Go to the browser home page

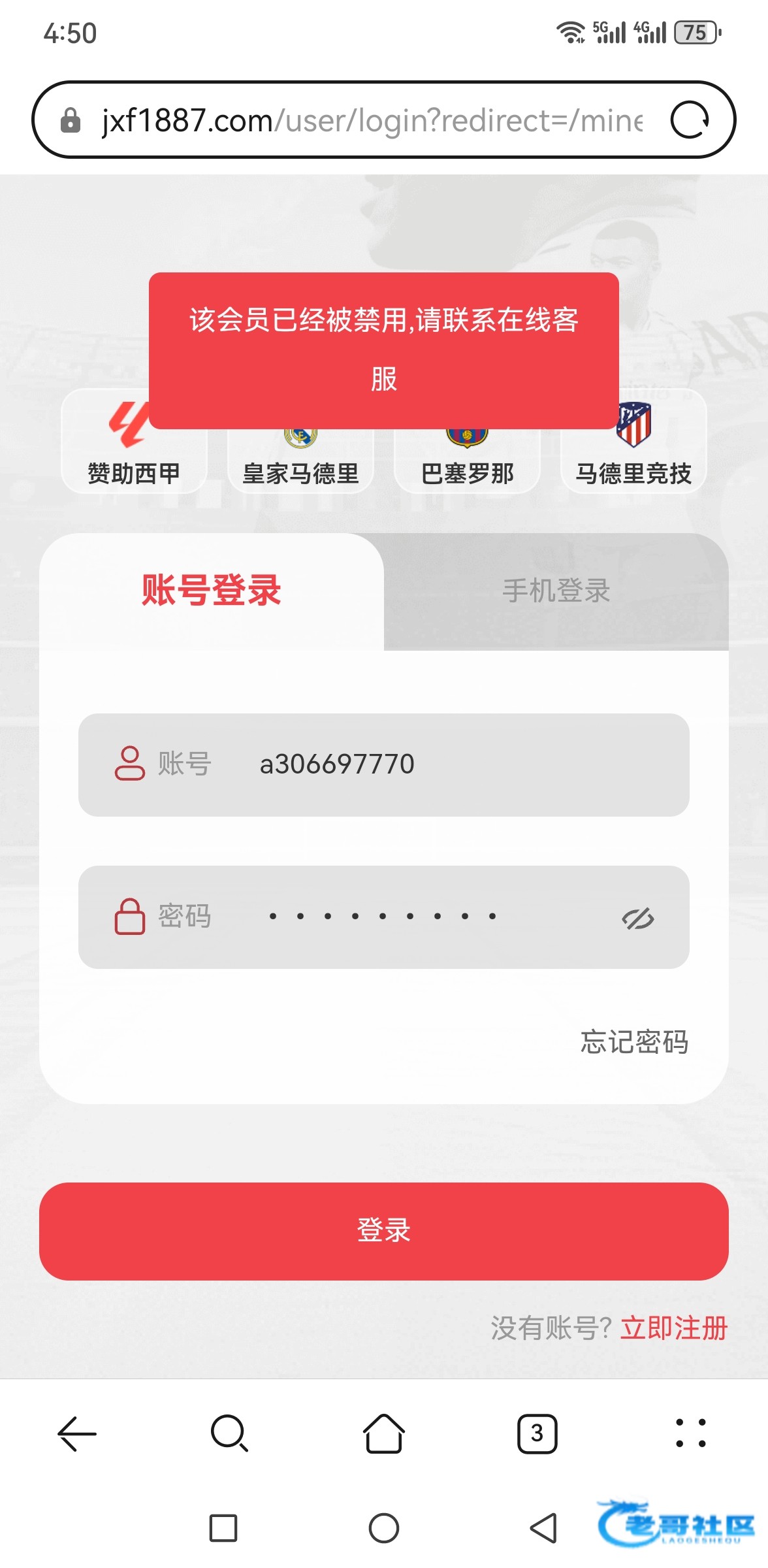coord(383,1433)
